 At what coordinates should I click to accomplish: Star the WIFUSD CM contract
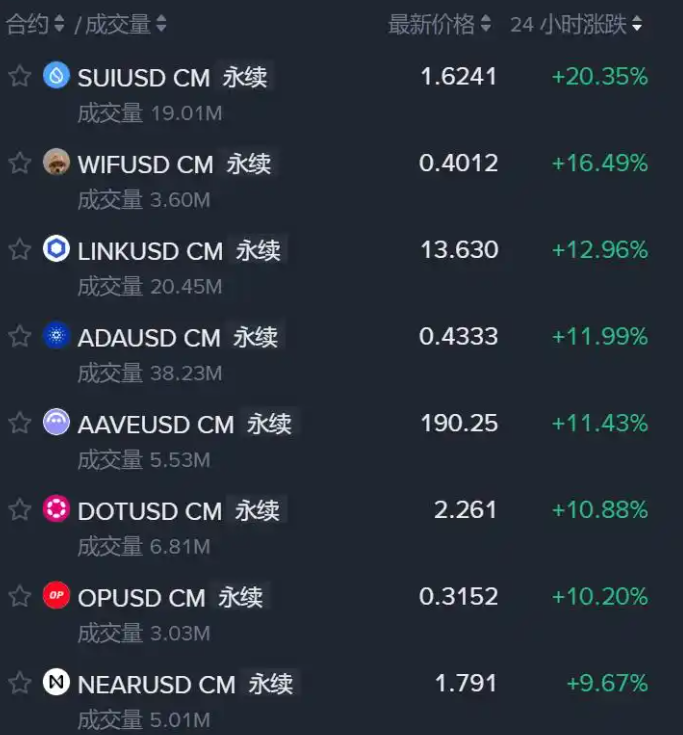[x=20, y=163]
